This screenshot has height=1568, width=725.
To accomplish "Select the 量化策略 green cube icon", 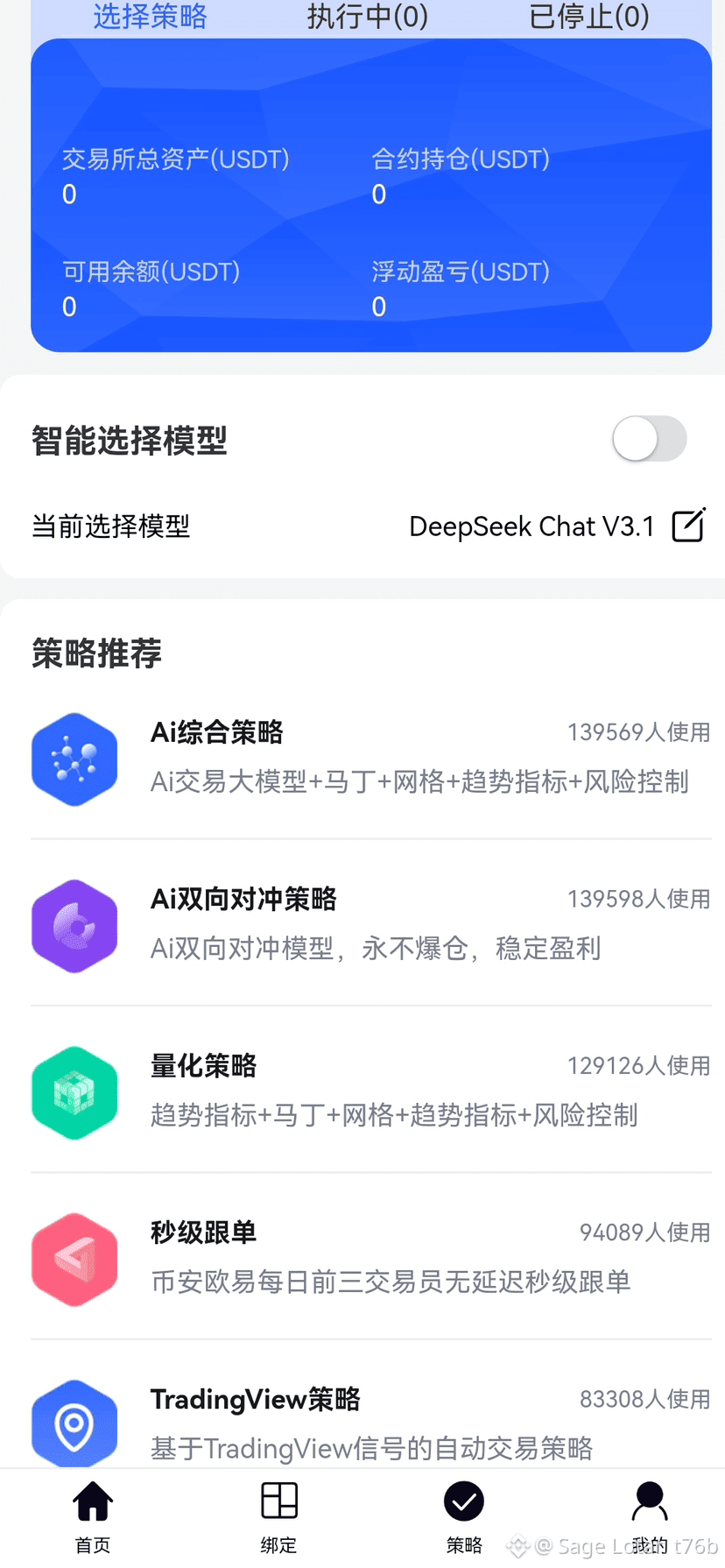I will (x=74, y=1092).
